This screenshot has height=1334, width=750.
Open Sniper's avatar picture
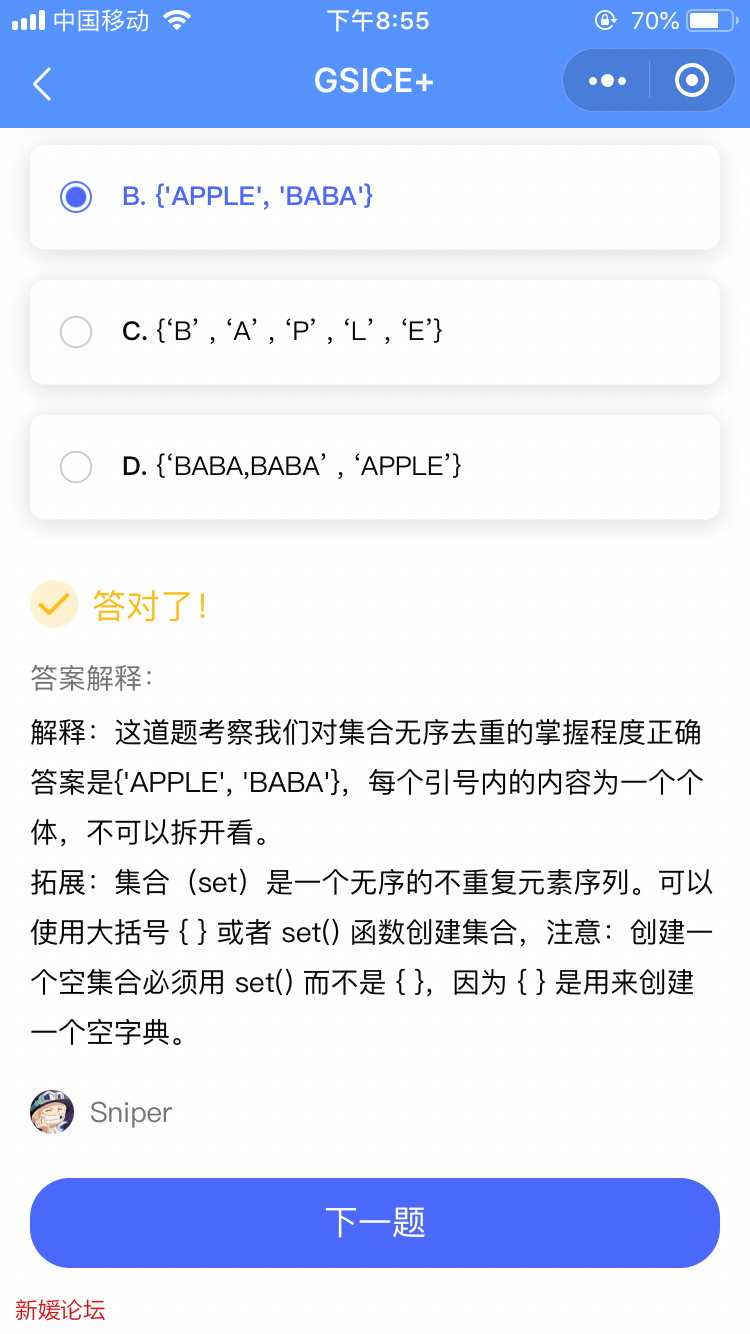click(52, 1112)
